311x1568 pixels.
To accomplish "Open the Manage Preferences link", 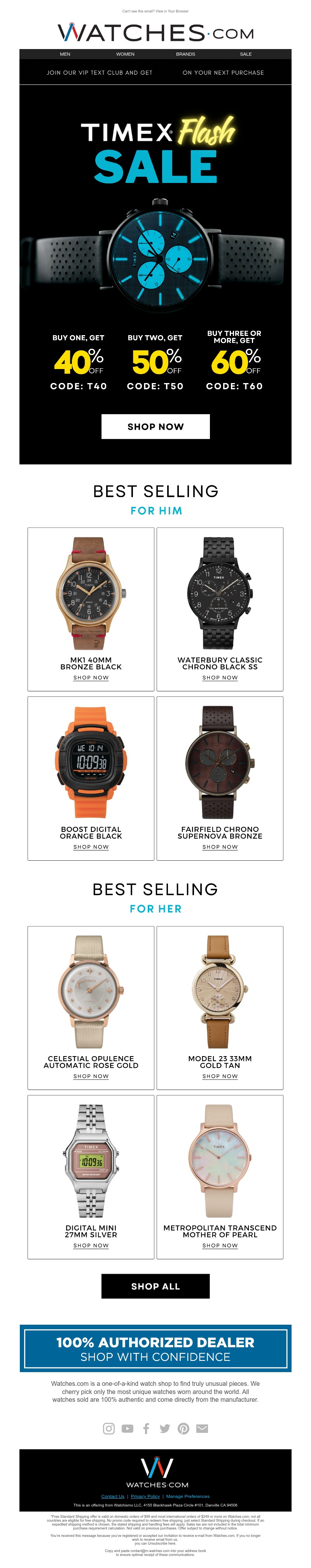I will [188, 1496].
